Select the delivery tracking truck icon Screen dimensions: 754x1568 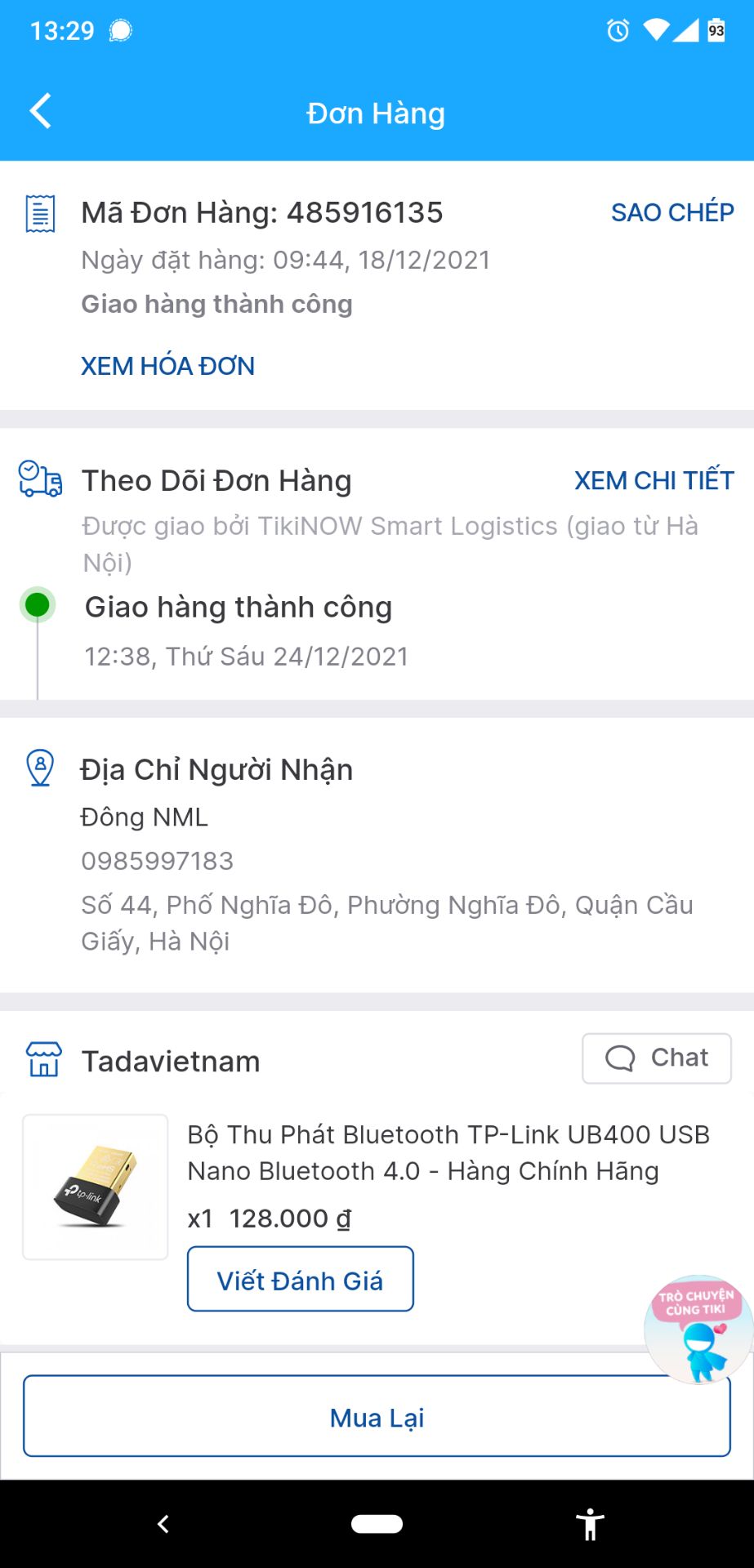[38, 480]
